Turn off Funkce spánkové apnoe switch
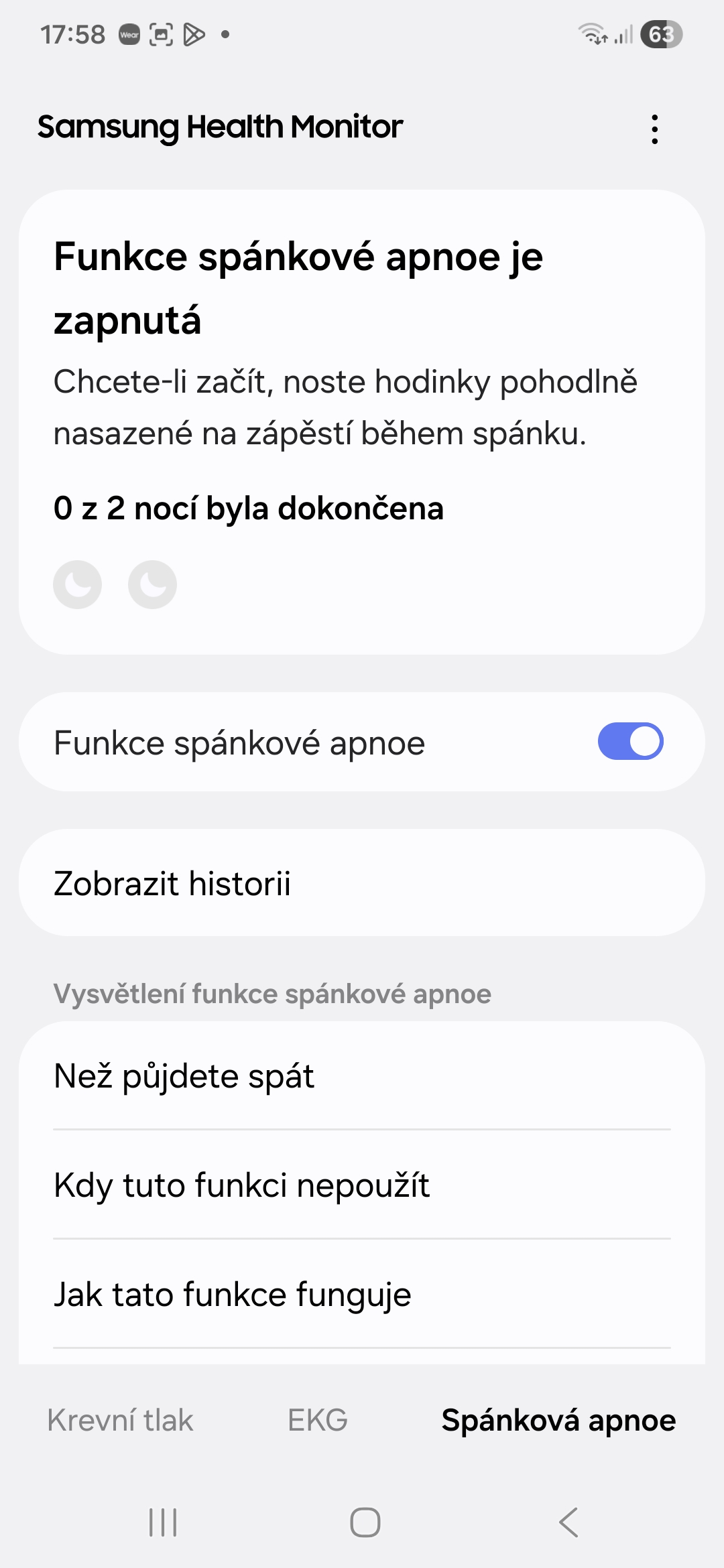The height and width of the screenshot is (1568, 724). click(630, 742)
